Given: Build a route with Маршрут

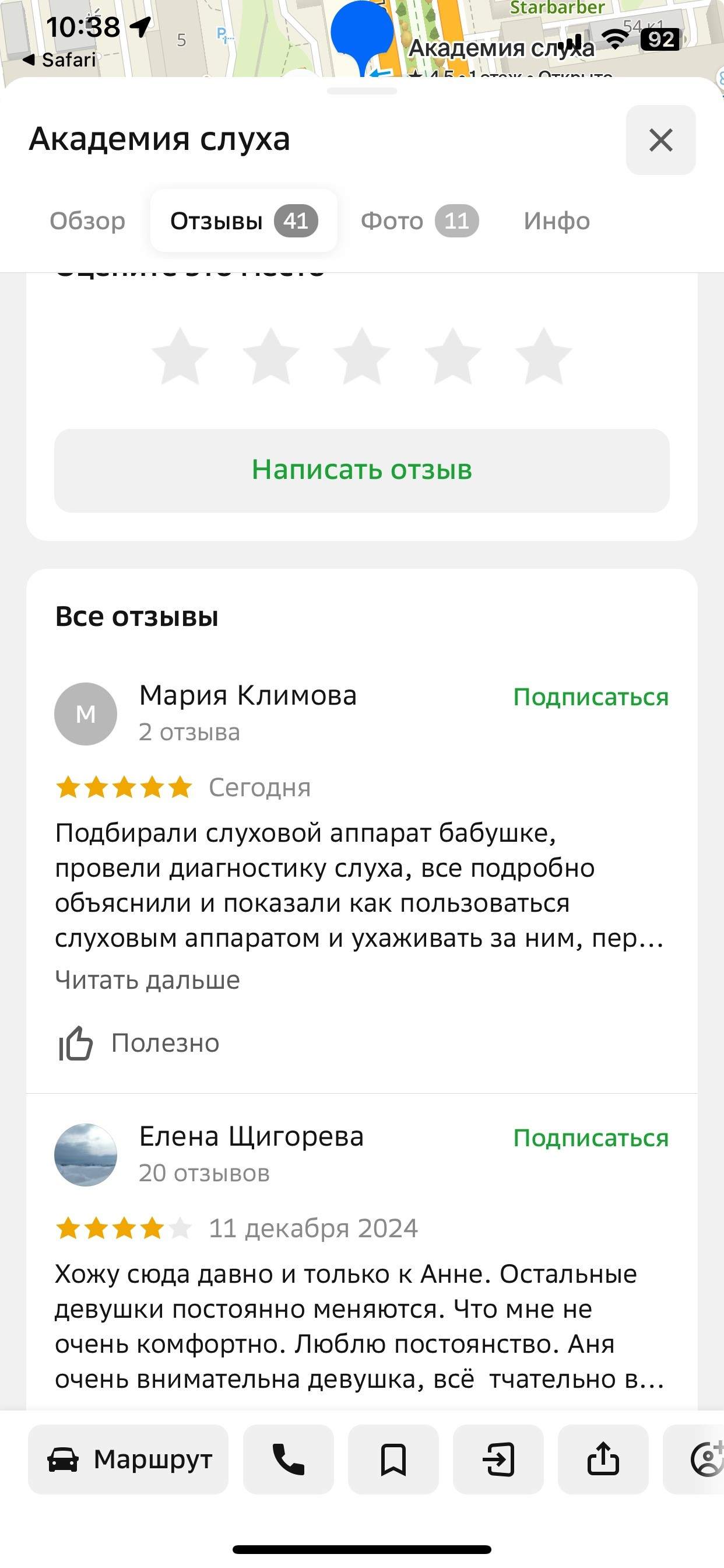Looking at the screenshot, I should pyautogui.click(x=128, y=1459).
